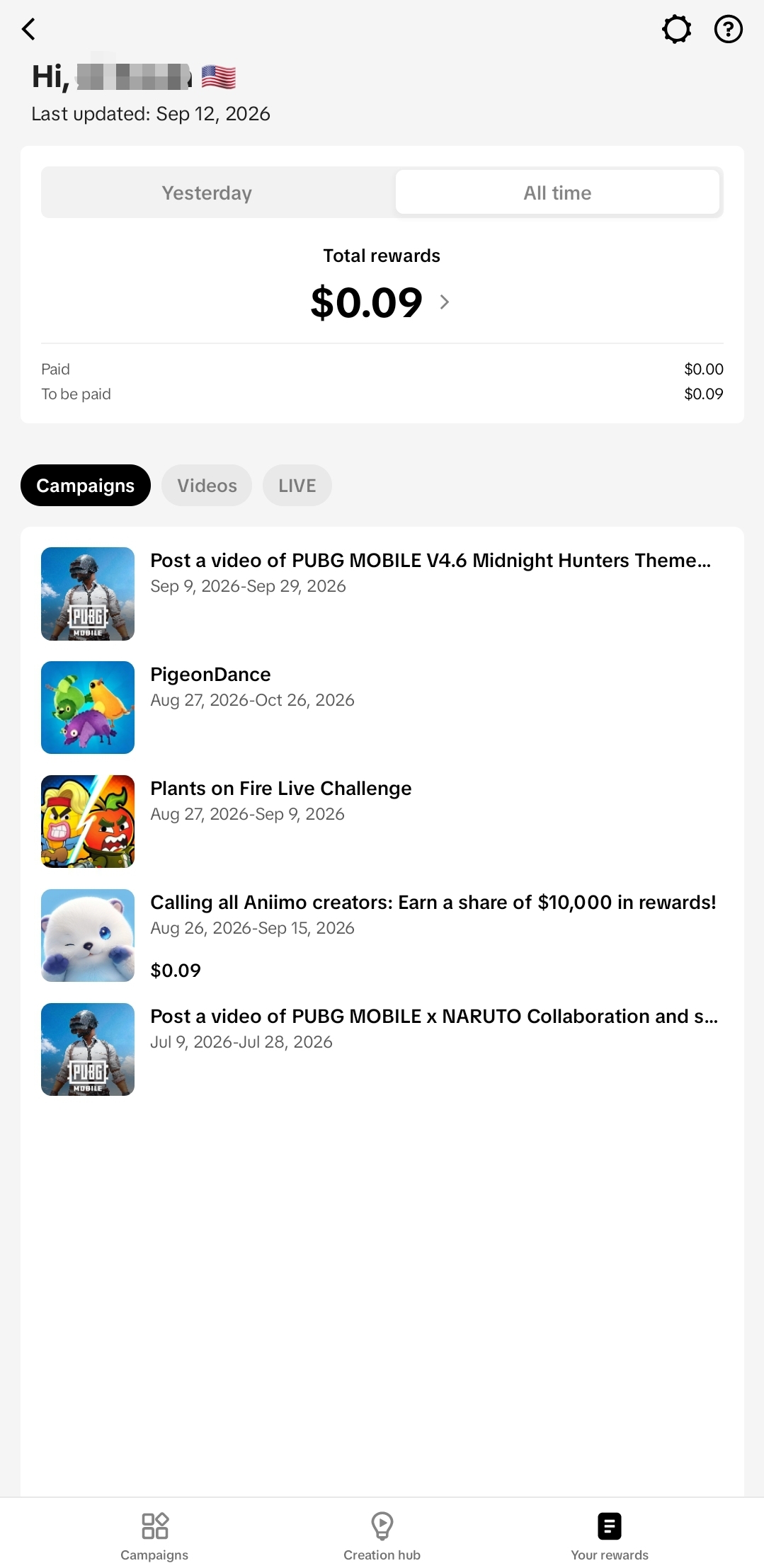The height and width of the screenshot is (1568, 764).
Task: Select the Campaigns filter chip
Action: pos(86,486)
